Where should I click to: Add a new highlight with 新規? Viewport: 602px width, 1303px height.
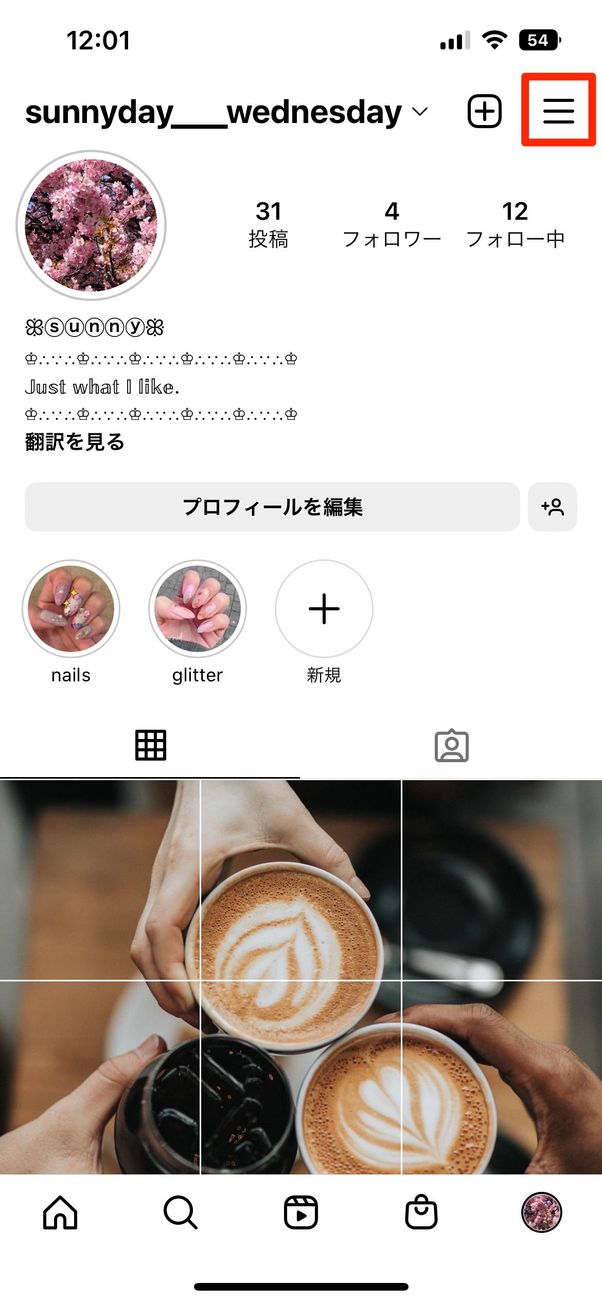point(324,609)
